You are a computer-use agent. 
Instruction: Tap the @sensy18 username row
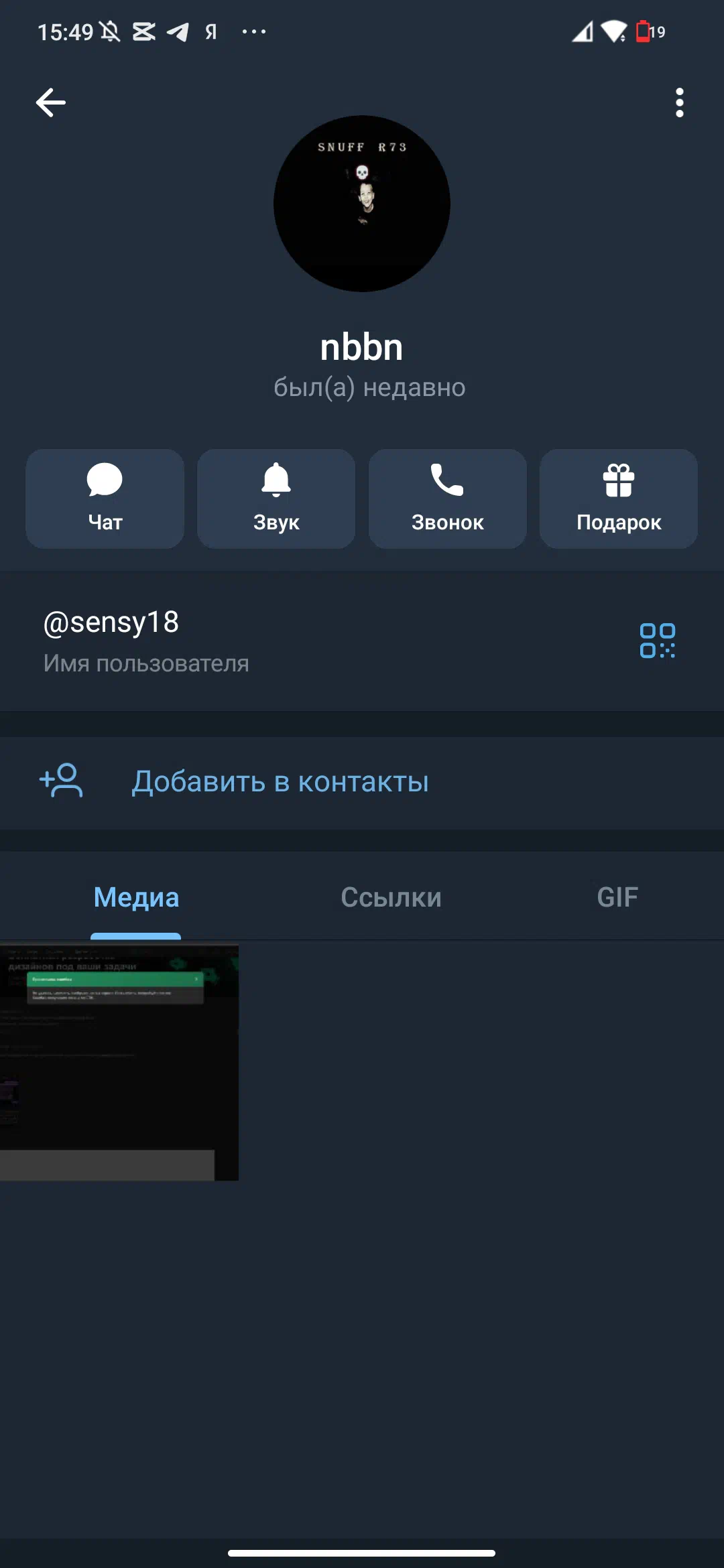pyautogui.click(x=268, y=640)
